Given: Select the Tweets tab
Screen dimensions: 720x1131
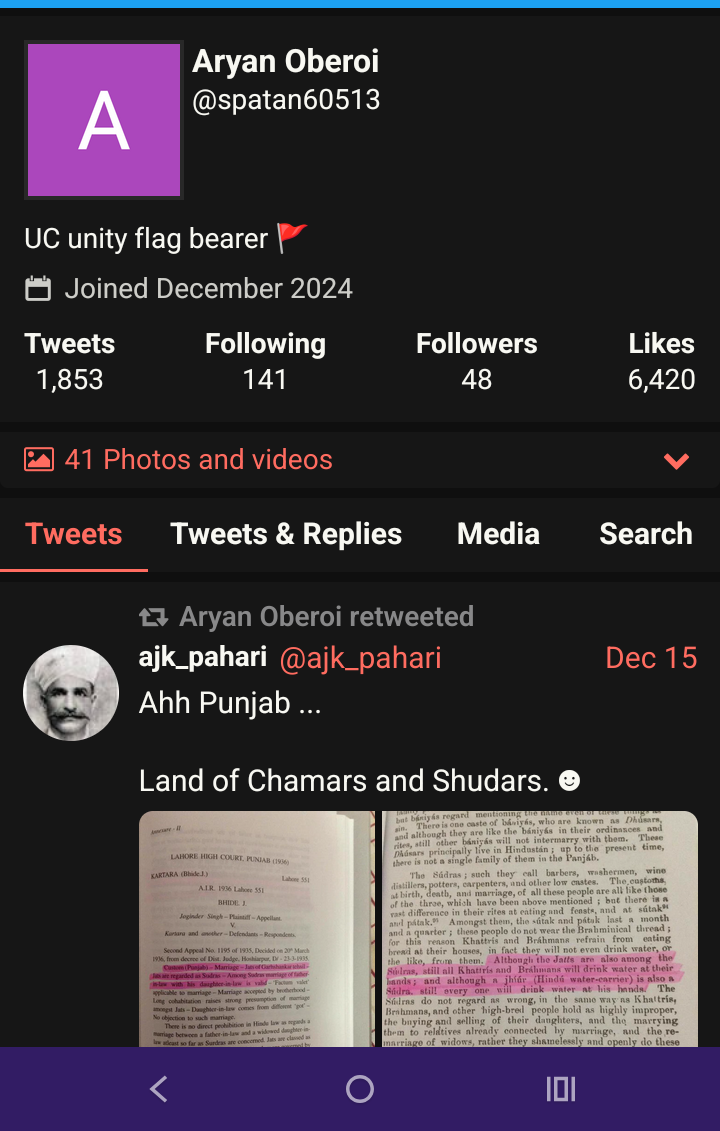Looking at the screenshot, I should [x=74, y=534].
